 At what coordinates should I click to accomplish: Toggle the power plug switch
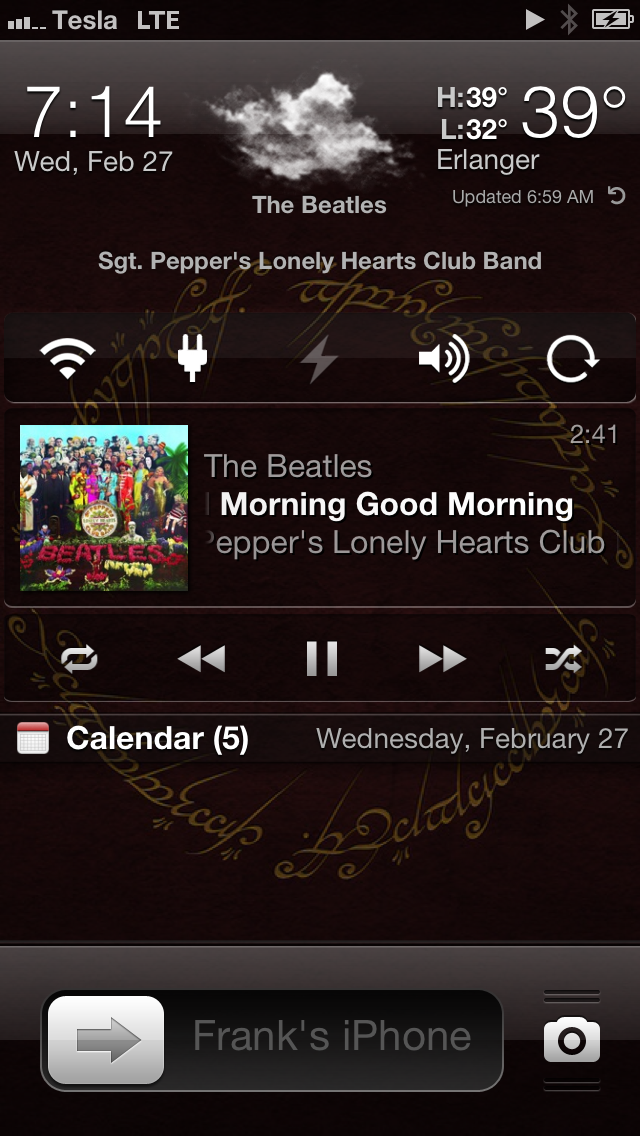point(192,358)
